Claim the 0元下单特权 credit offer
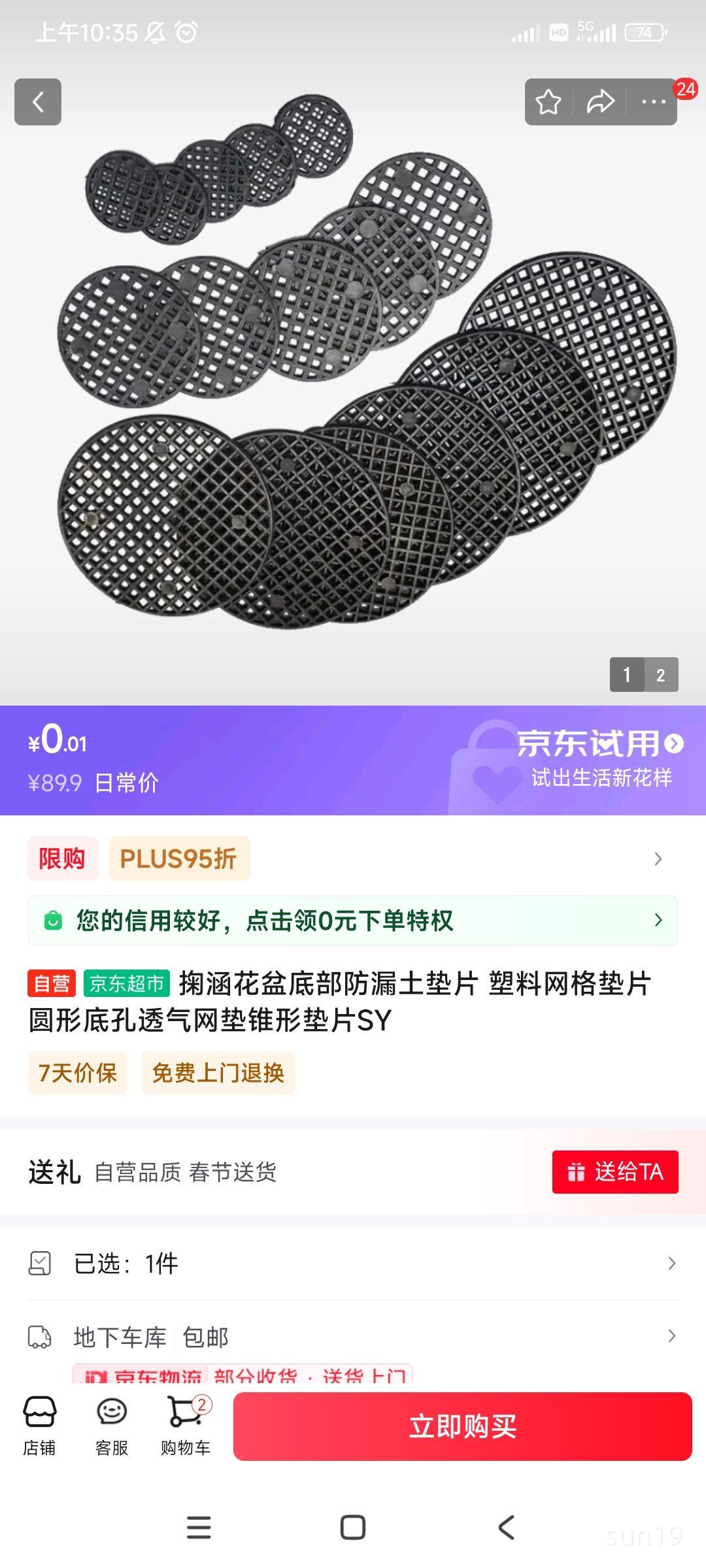Viewport: 706px width, 1568px height. point(353,921)
